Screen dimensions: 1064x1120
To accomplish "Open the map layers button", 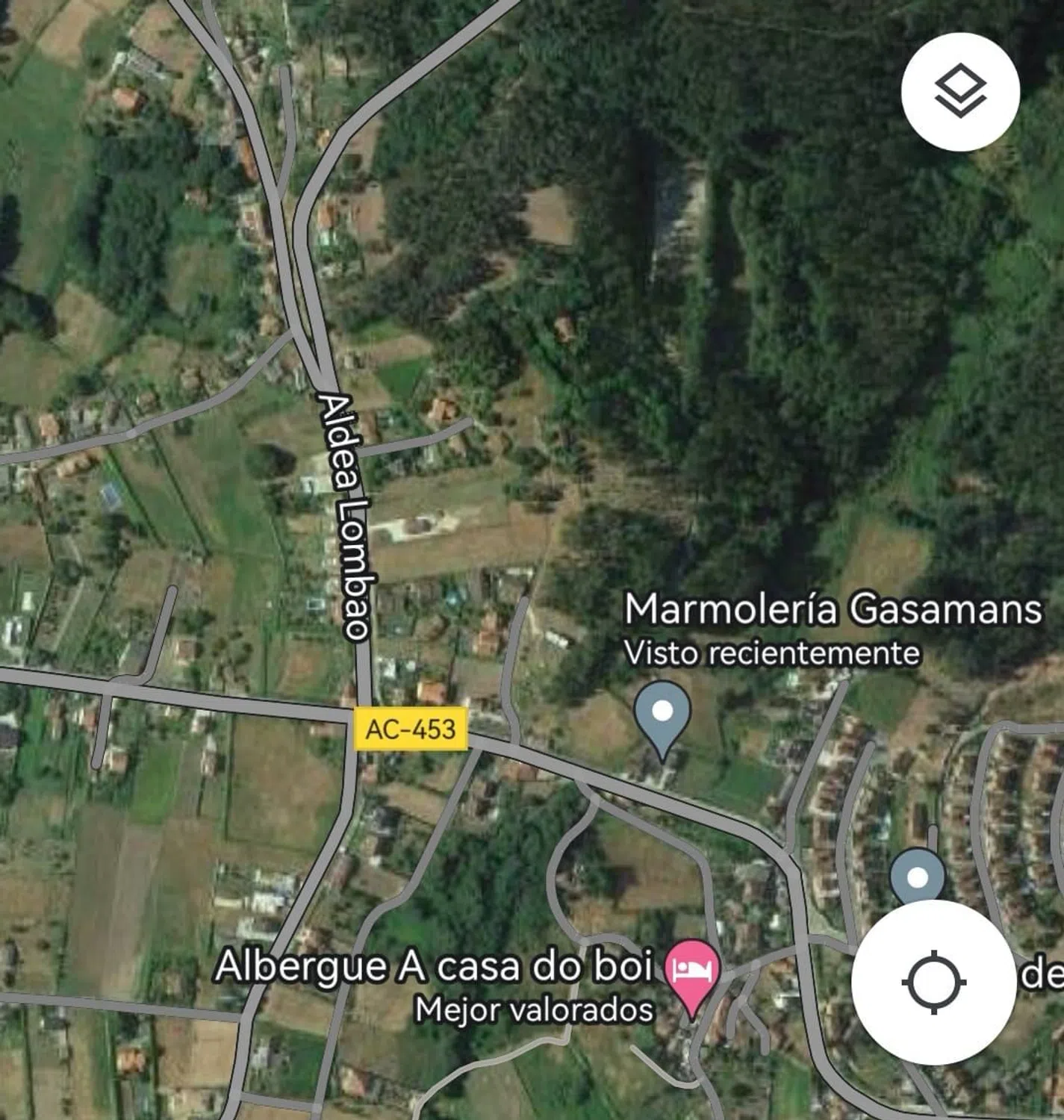I will click(x=960, y=92).
